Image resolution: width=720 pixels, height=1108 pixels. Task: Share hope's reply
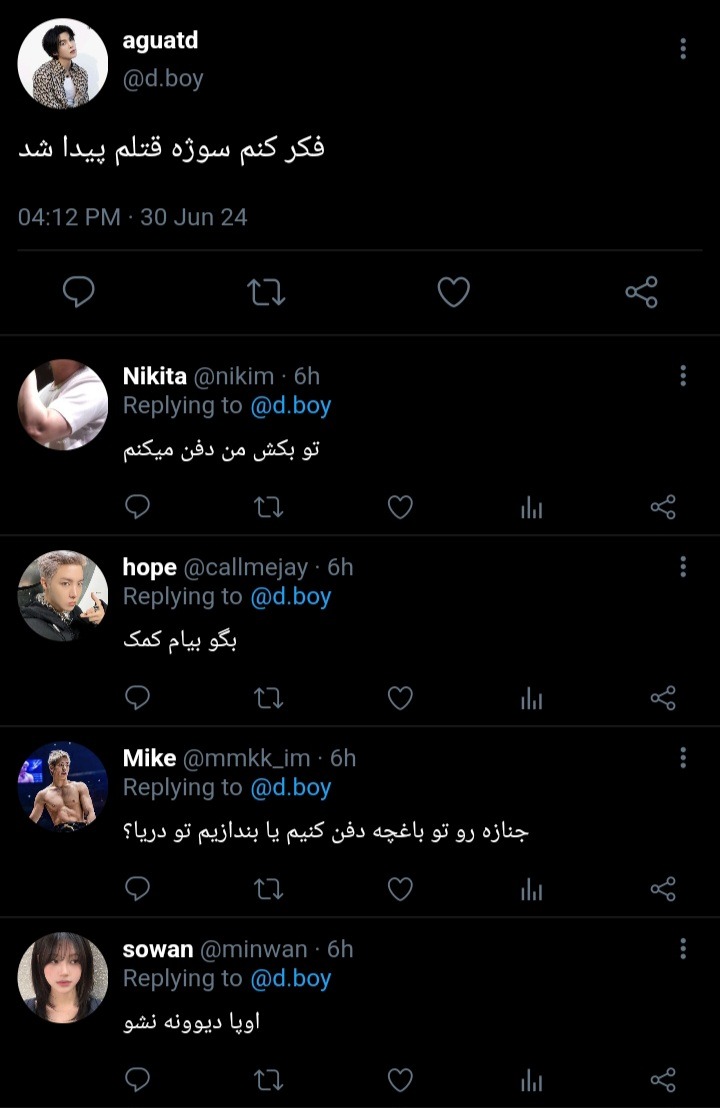coord(663,698)
